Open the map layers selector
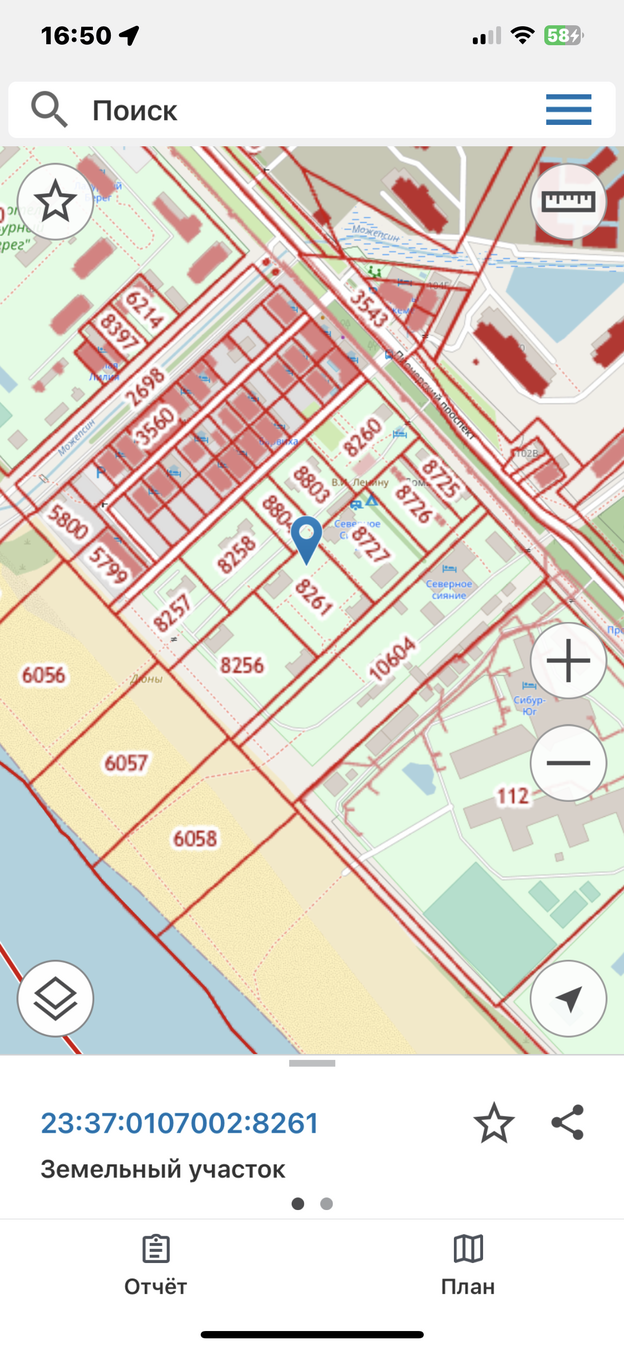624x1350 pixels. (x=55, y=997)
